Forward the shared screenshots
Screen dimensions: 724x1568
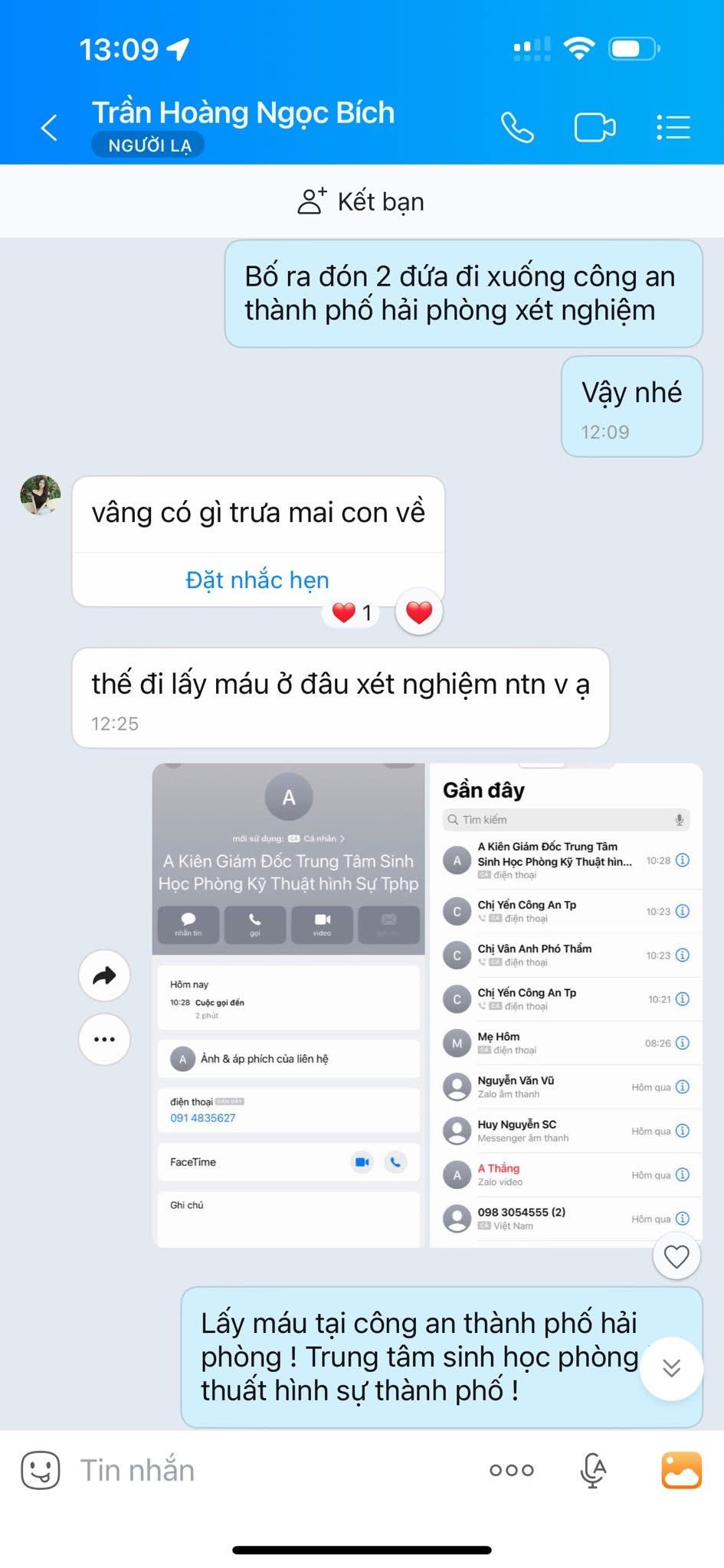pyautogui.click(x=104, y=975)
